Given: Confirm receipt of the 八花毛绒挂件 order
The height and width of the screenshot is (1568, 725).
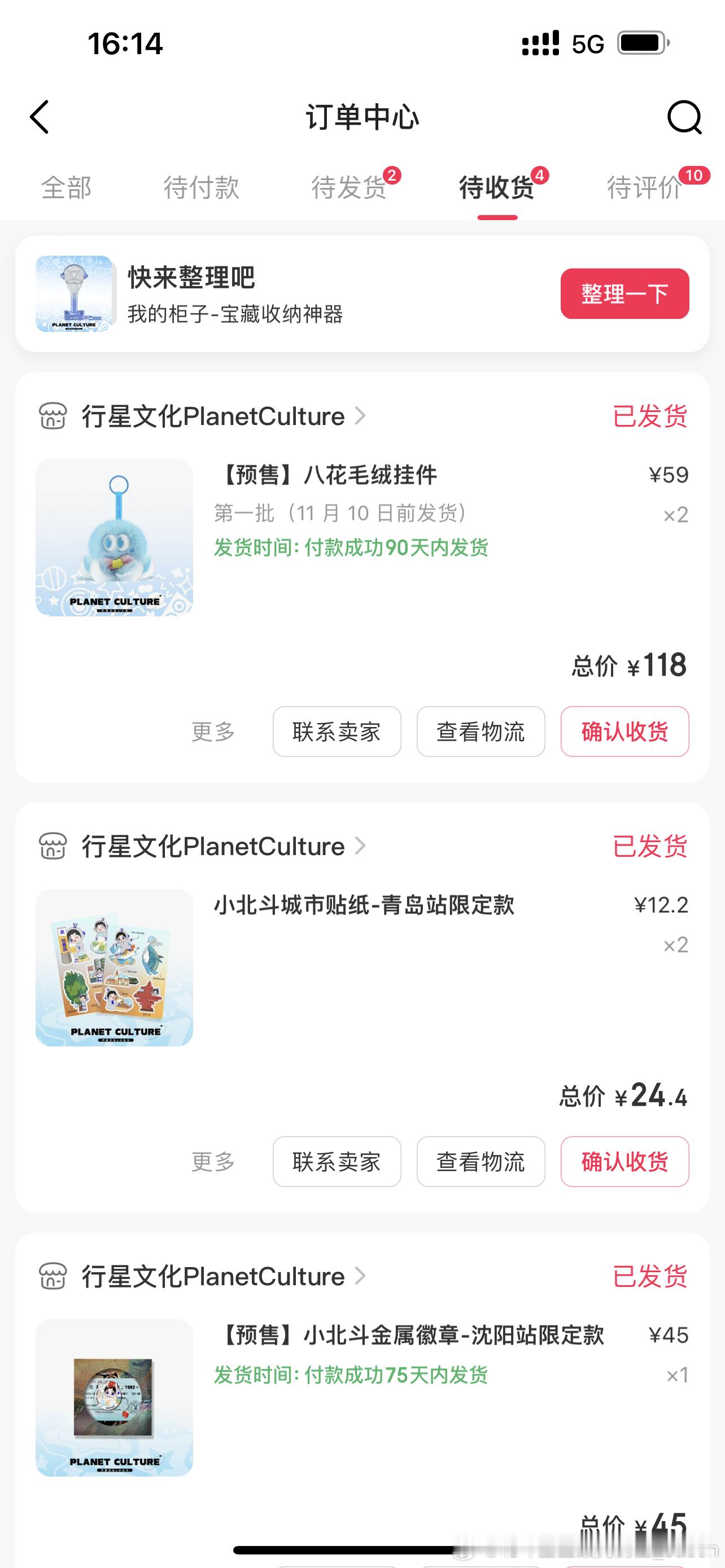Looking at the screenshot, I should tap(624, 732).
